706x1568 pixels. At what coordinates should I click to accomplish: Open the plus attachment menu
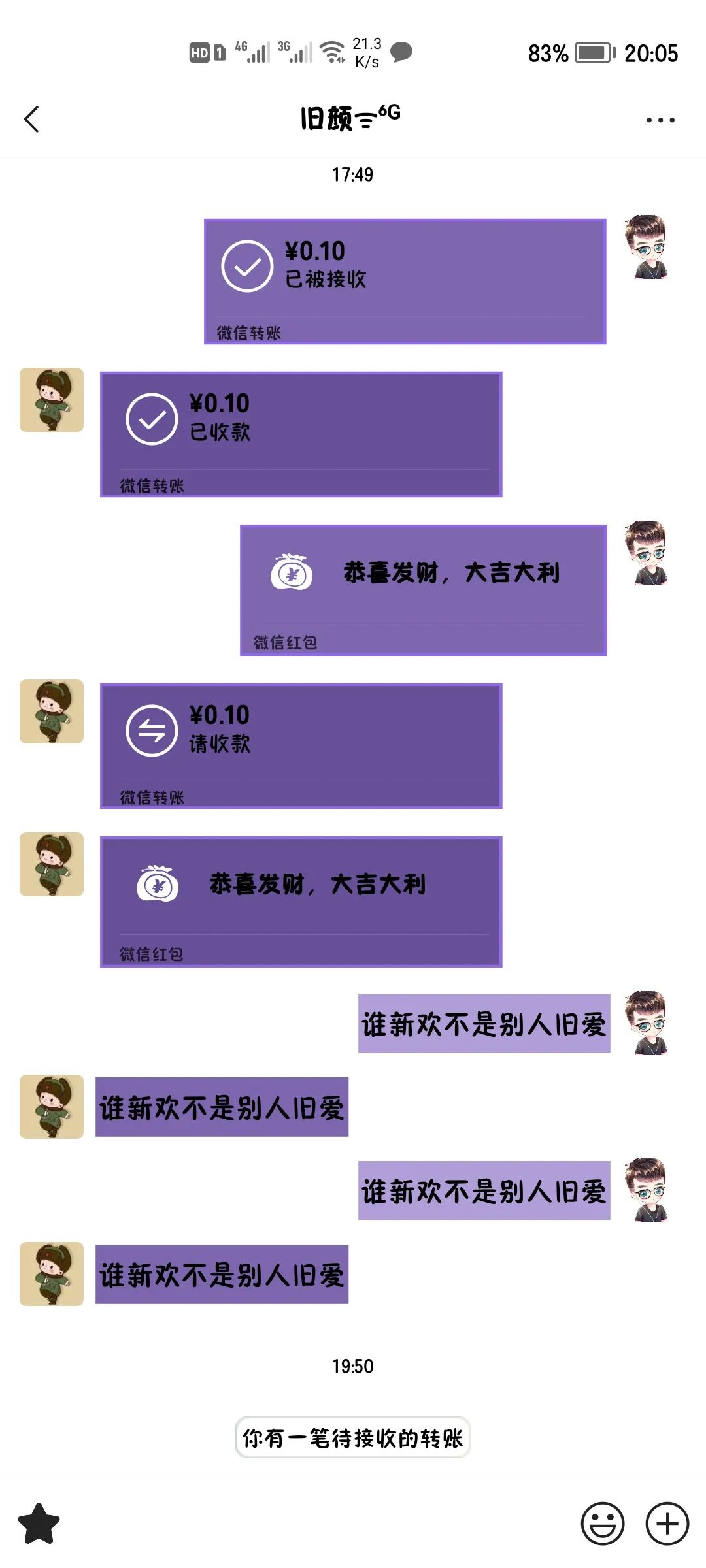pos(667,1524)
